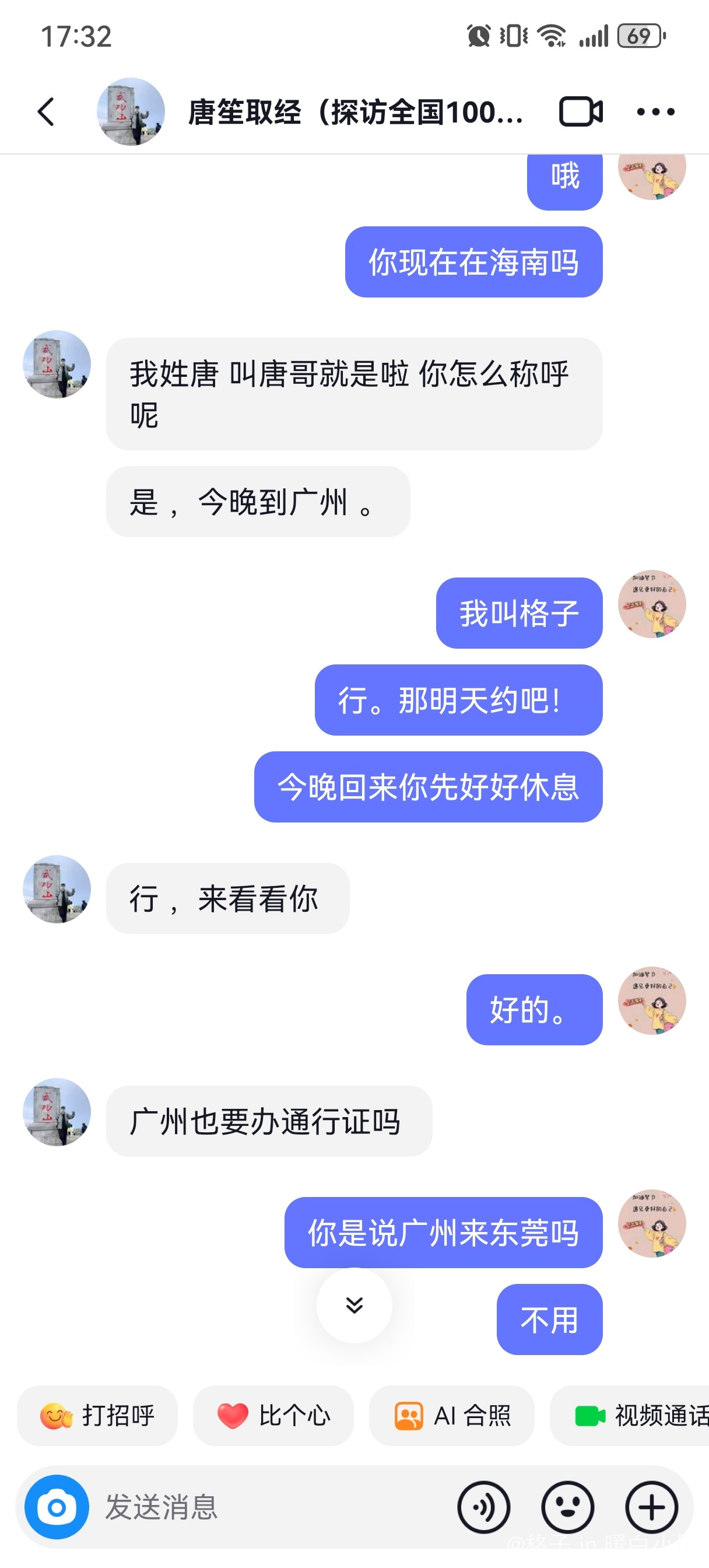Jump to latest messages with down arrows

(354, 1305)
